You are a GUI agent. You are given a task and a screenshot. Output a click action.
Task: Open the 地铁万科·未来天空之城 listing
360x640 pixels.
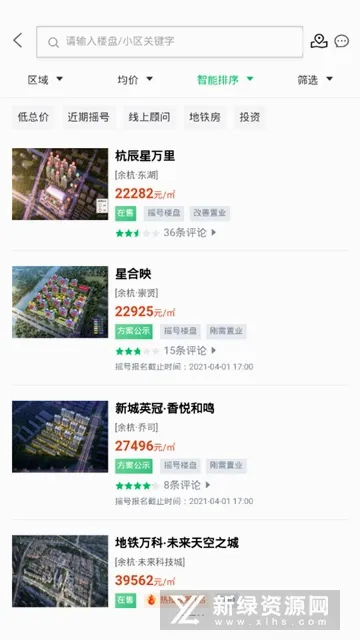(x=180, y=571)
